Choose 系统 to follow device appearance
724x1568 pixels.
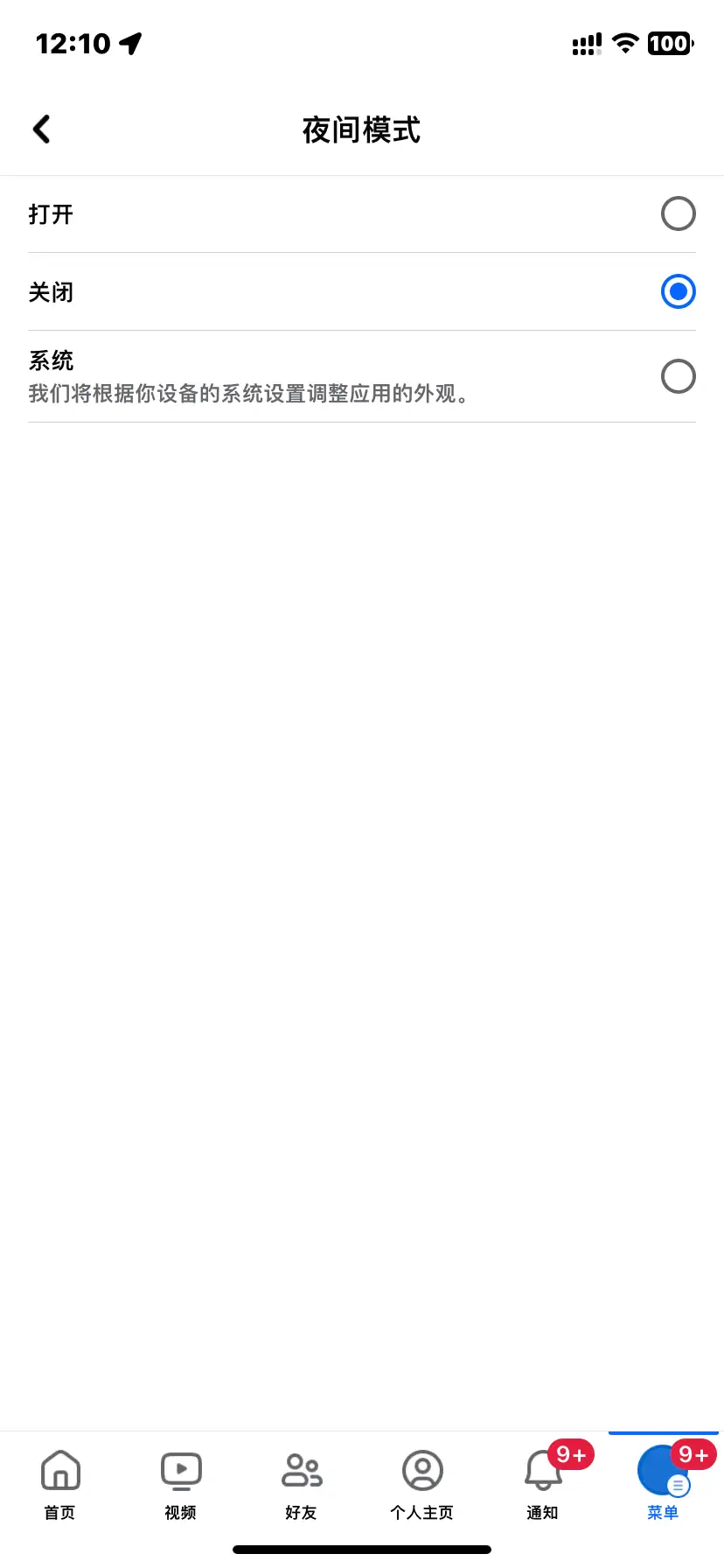[678, 376]
